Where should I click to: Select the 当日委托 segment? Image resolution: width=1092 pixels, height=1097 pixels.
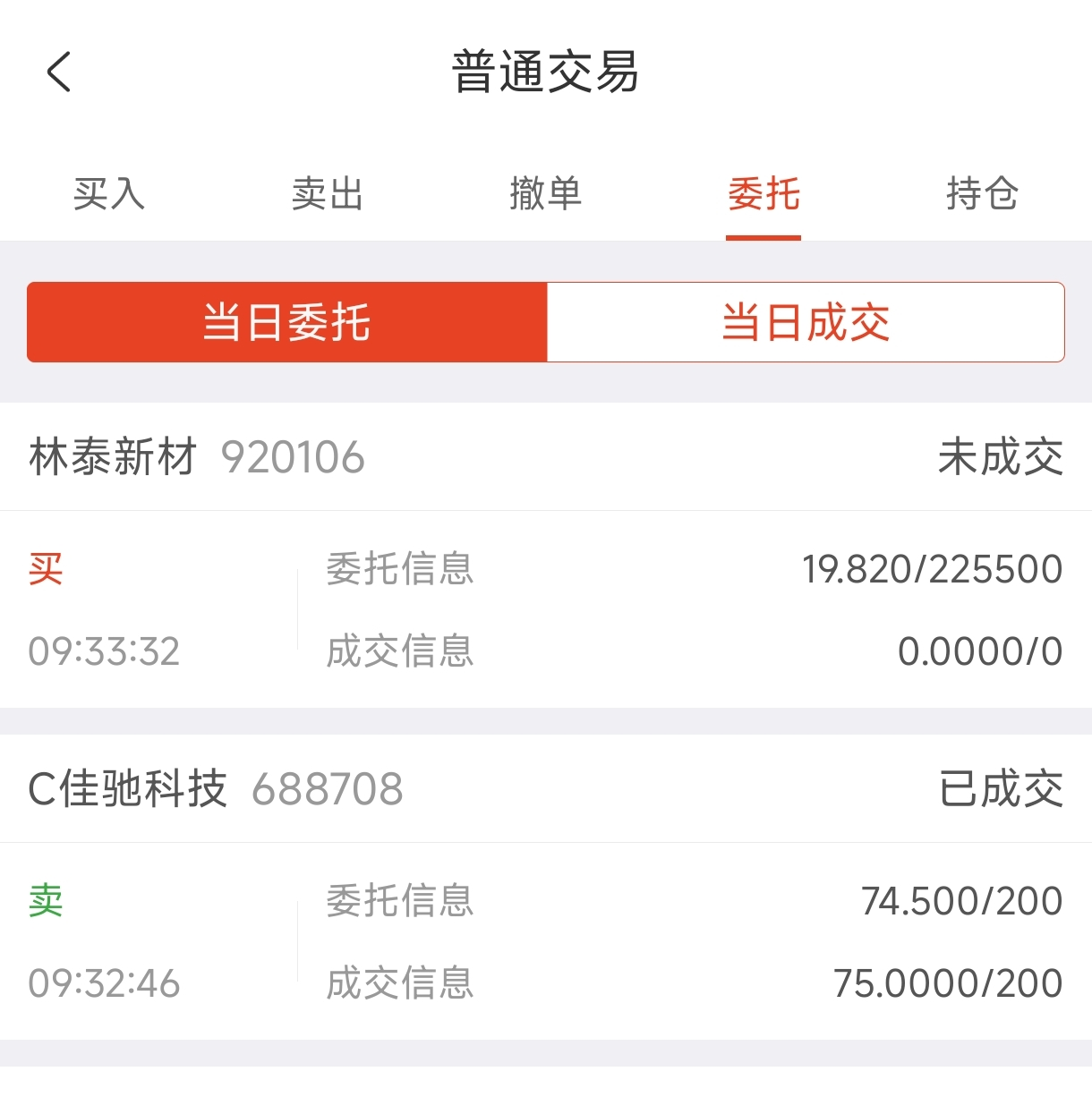pyautogui.click(x=287, y=322)
